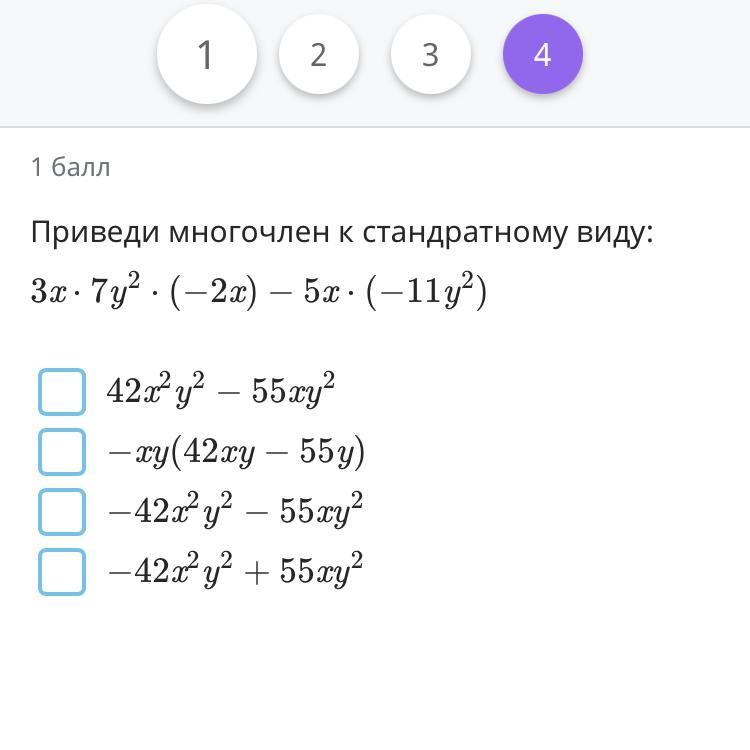Image resolution: width=750 pixels, height=750 pixels.
Task: Check the answer 42x²y² − 55xy²
Action: (62, 391)
